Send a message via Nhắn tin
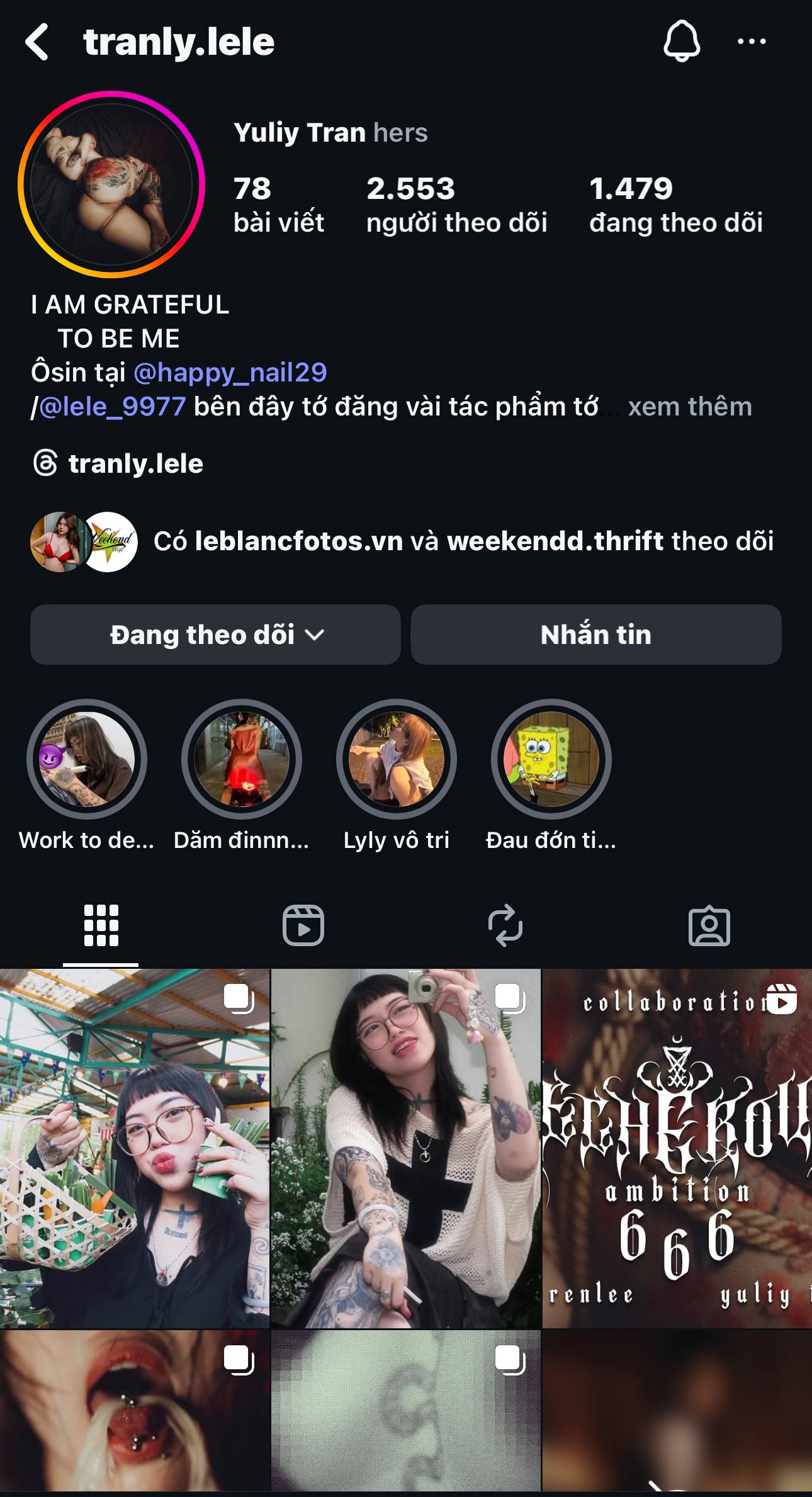 tap(595, 635)
